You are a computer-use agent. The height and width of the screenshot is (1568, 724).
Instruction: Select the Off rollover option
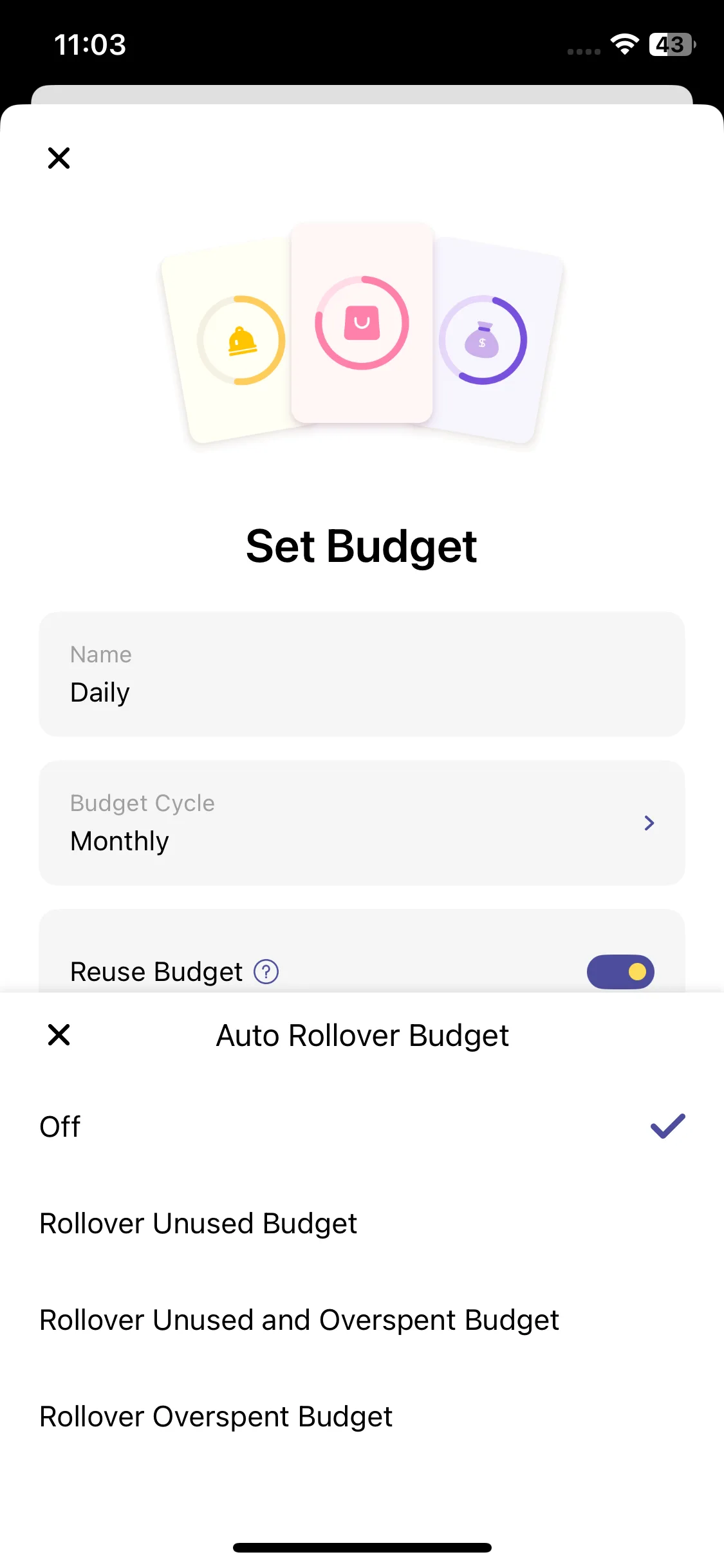coord(361,1126)
